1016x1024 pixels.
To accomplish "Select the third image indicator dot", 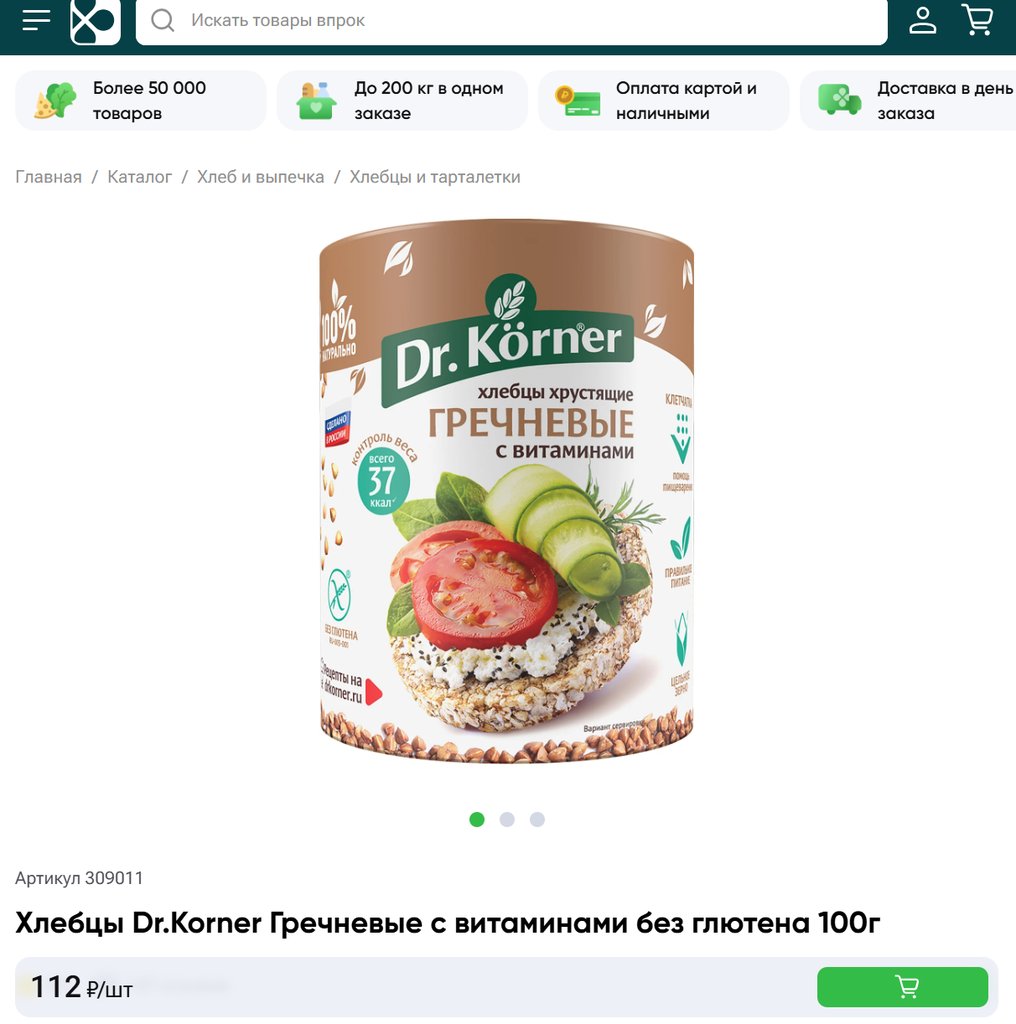I will tap(537, 819).
